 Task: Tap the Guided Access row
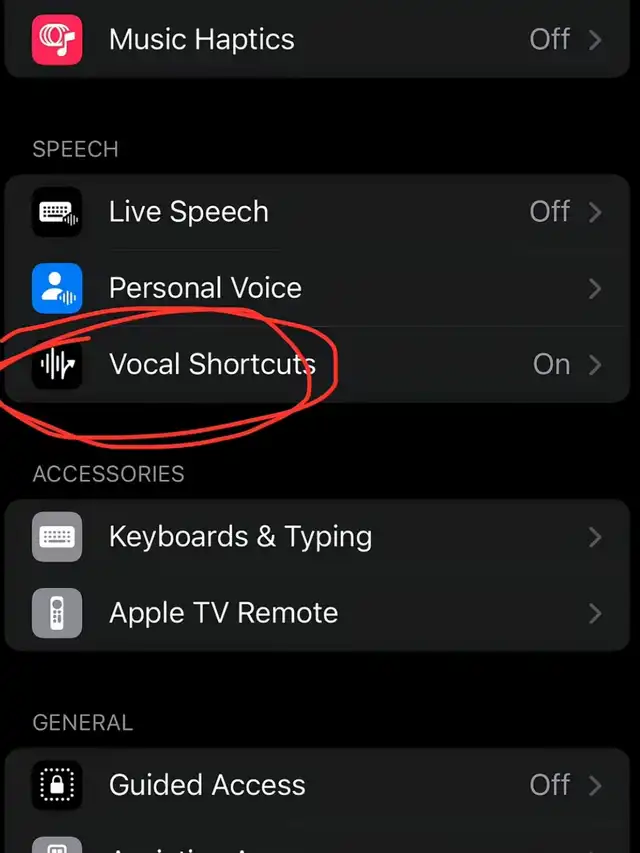(320, 785)
